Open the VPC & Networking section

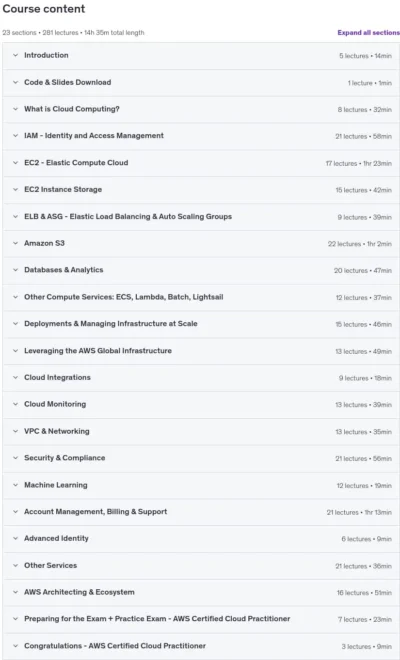coord(201,431)
